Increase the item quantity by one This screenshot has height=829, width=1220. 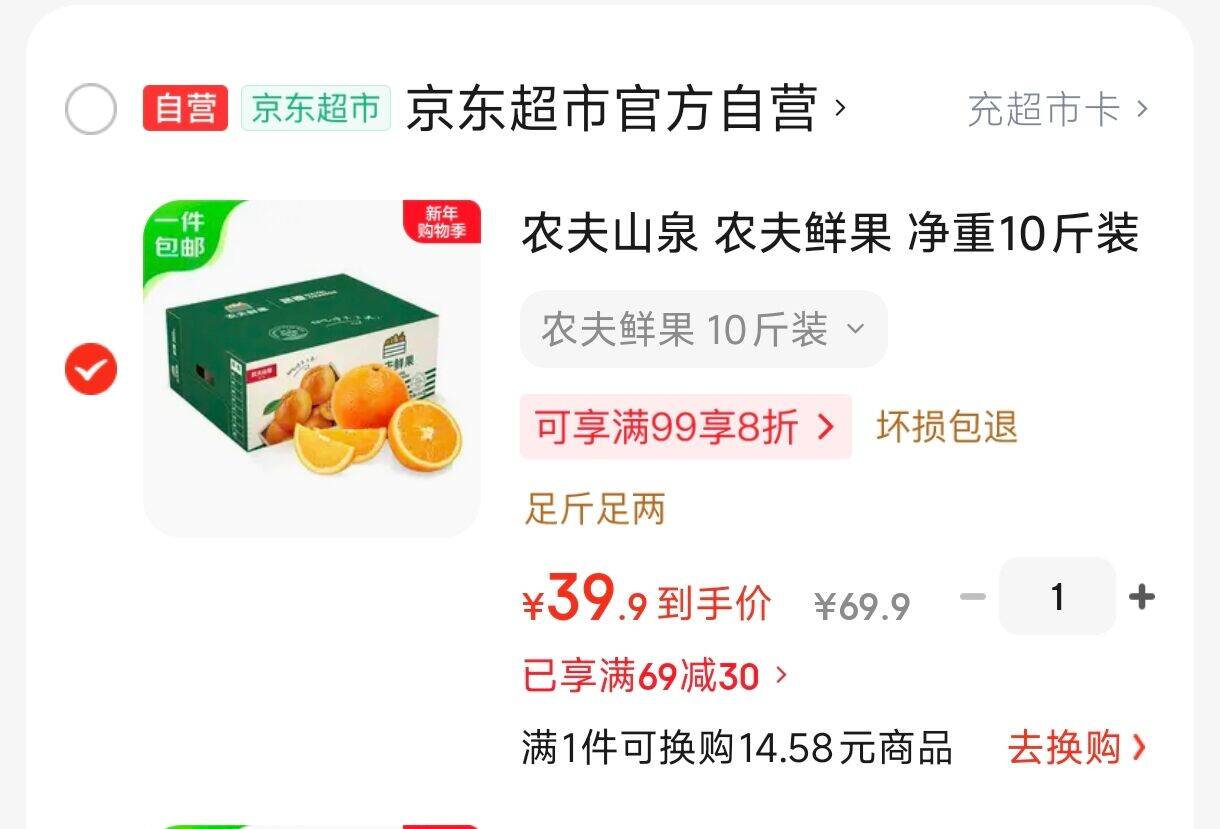pyautogui.click(x=1141, y=597)
